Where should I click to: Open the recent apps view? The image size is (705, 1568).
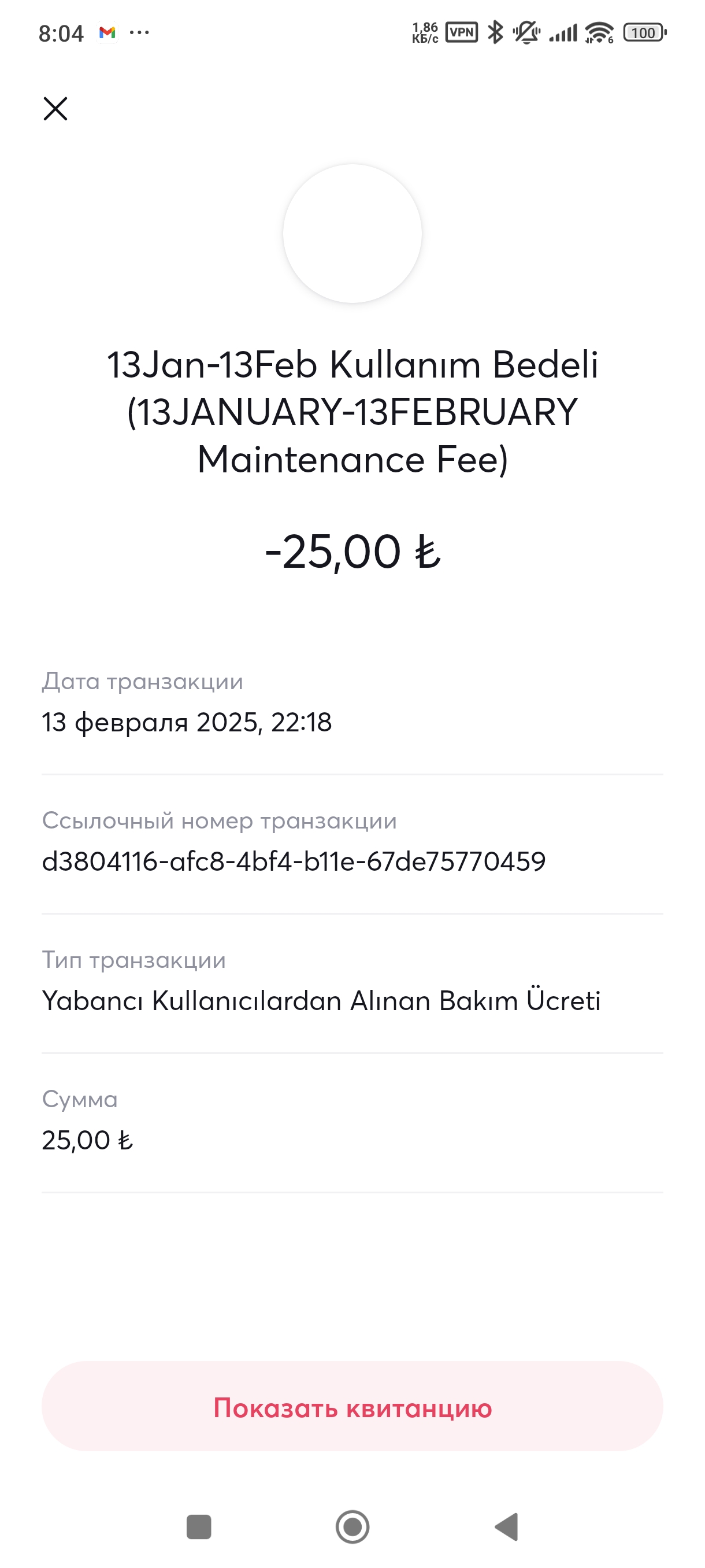point(198,1526)
